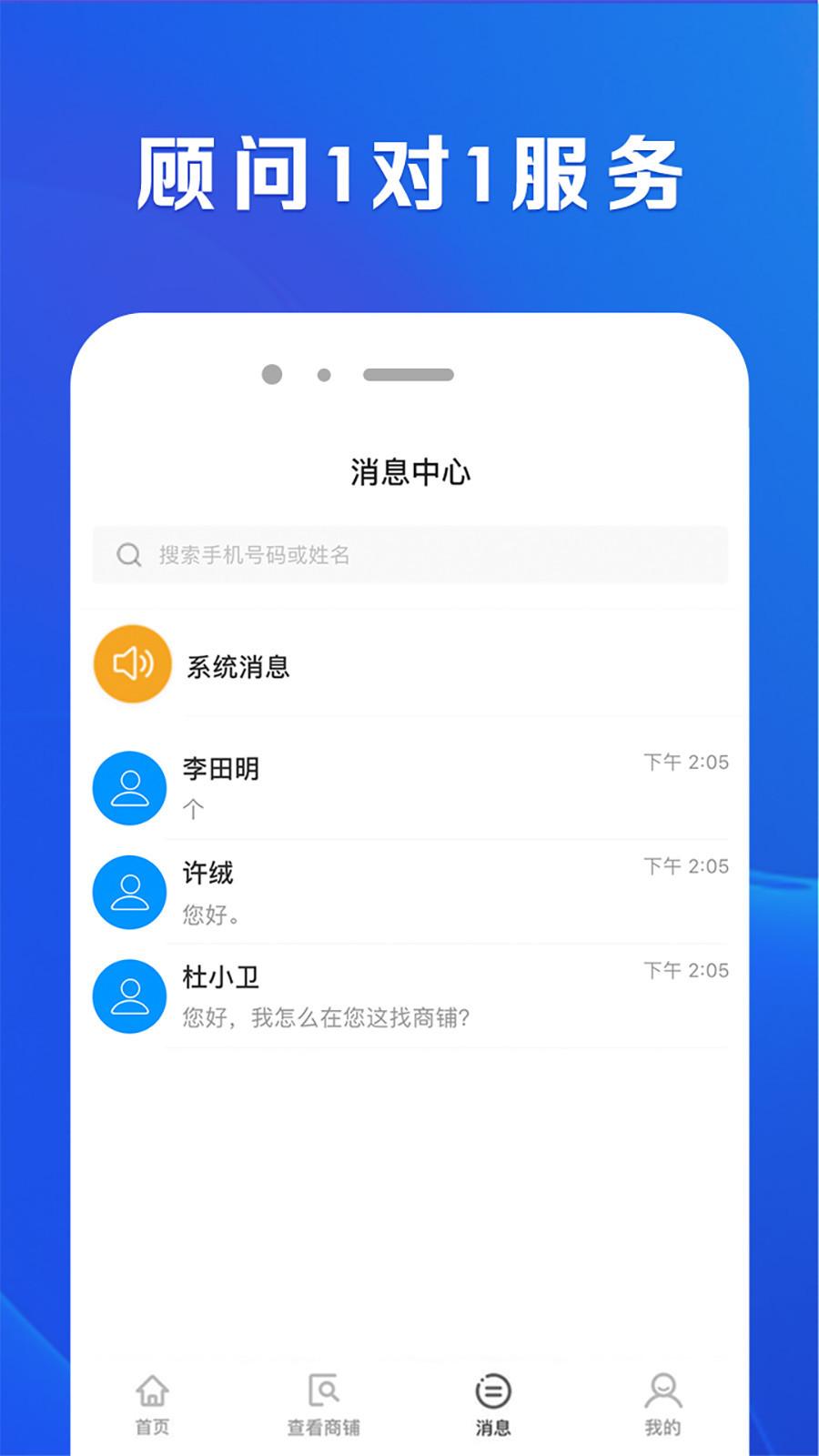Tap the timestamp 下午 2:05 beside 李田明
Image resolution: width=819 pixels, height=1456 pixels.
(x=684, y=763)
